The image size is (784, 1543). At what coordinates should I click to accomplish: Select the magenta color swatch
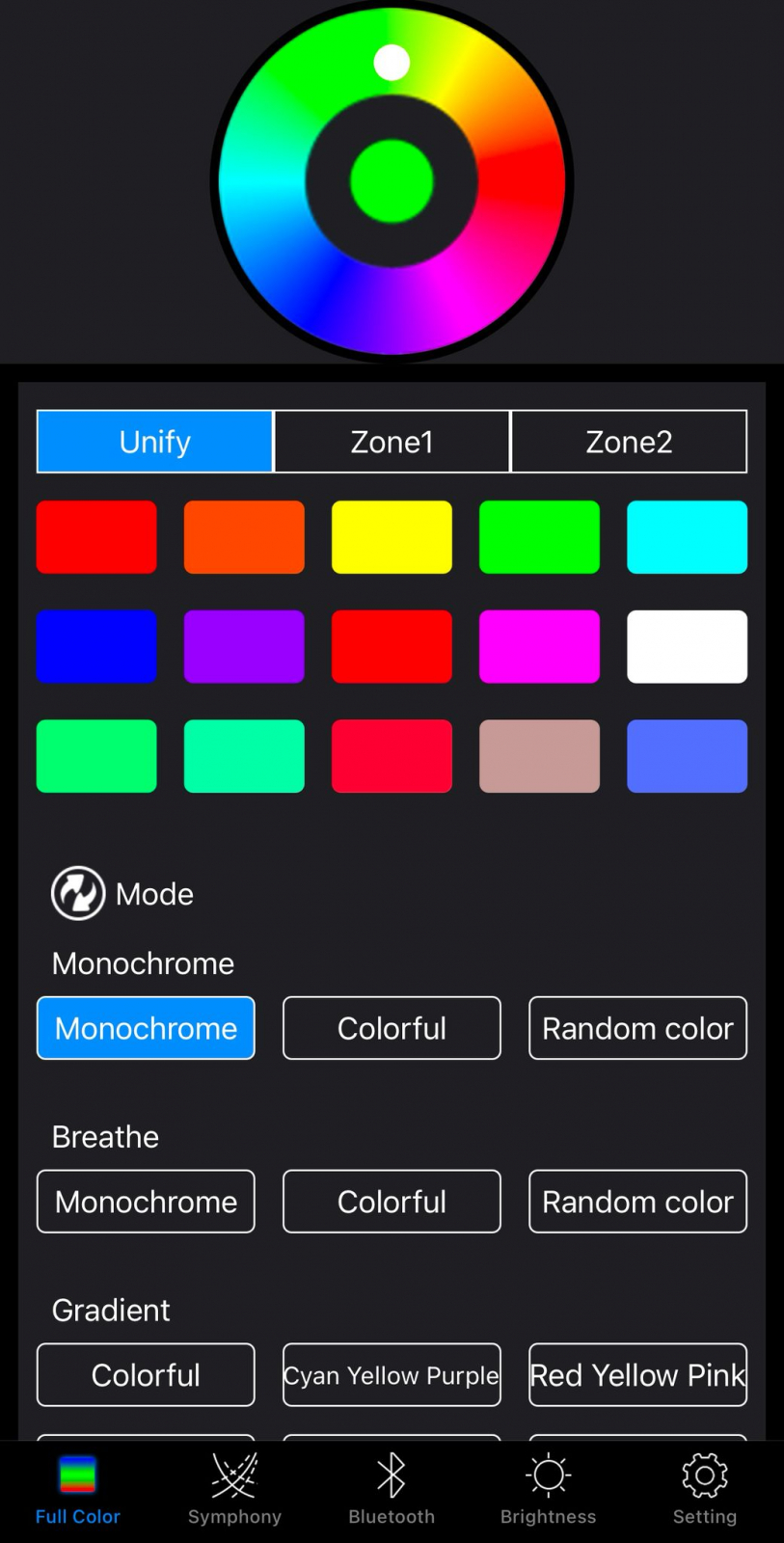point(539,646)
